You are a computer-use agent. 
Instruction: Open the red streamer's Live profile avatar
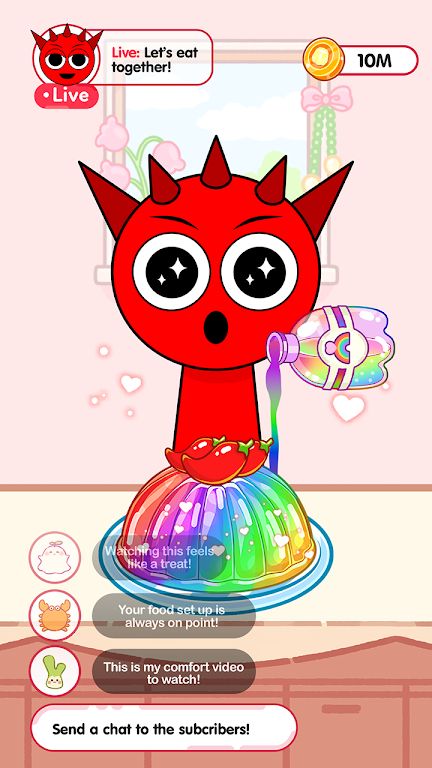click(x=66, y=57)
